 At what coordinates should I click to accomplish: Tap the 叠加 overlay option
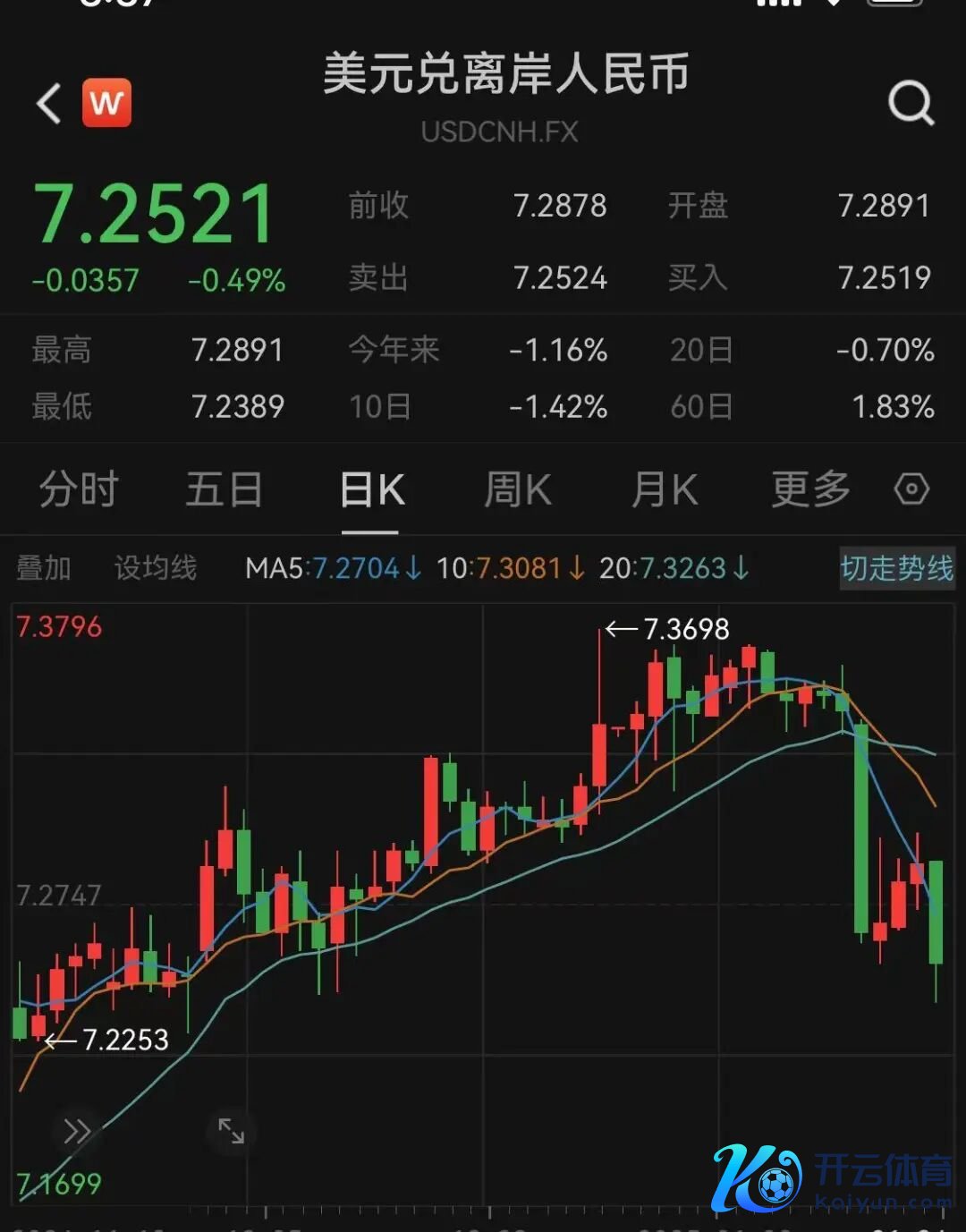click(x=44, y=568)
